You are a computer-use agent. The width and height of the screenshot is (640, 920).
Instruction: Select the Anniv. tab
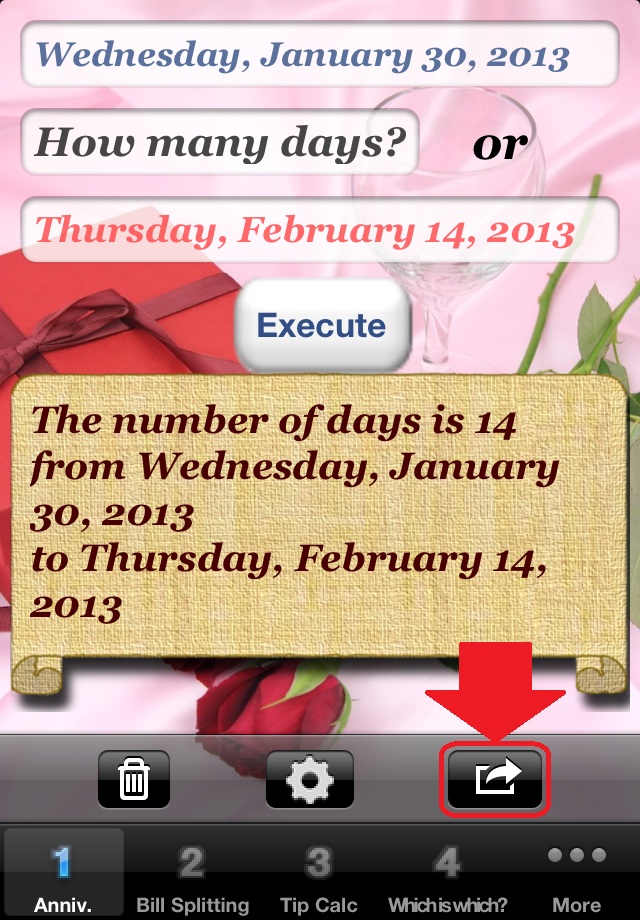[63, 876]
